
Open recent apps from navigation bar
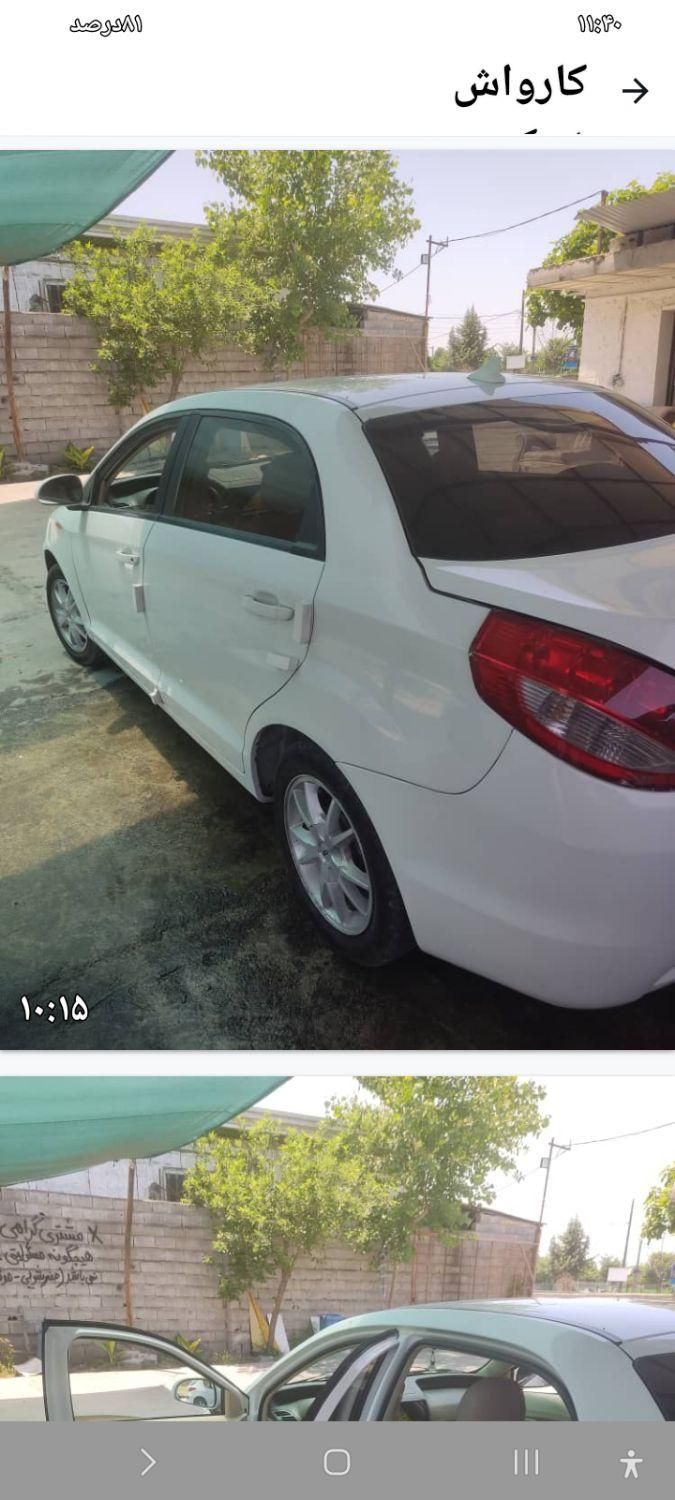coord(526,1462)
